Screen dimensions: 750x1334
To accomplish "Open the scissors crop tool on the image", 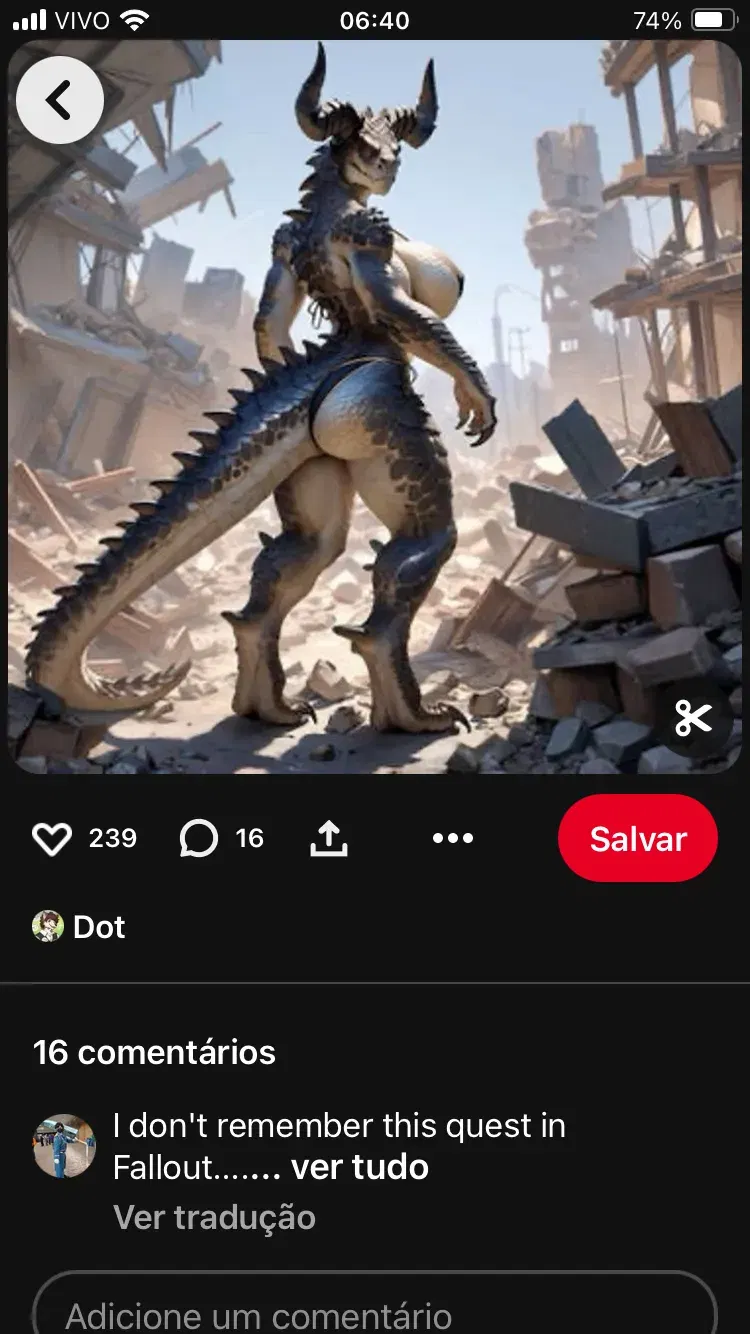I will (x=693, y=717).
